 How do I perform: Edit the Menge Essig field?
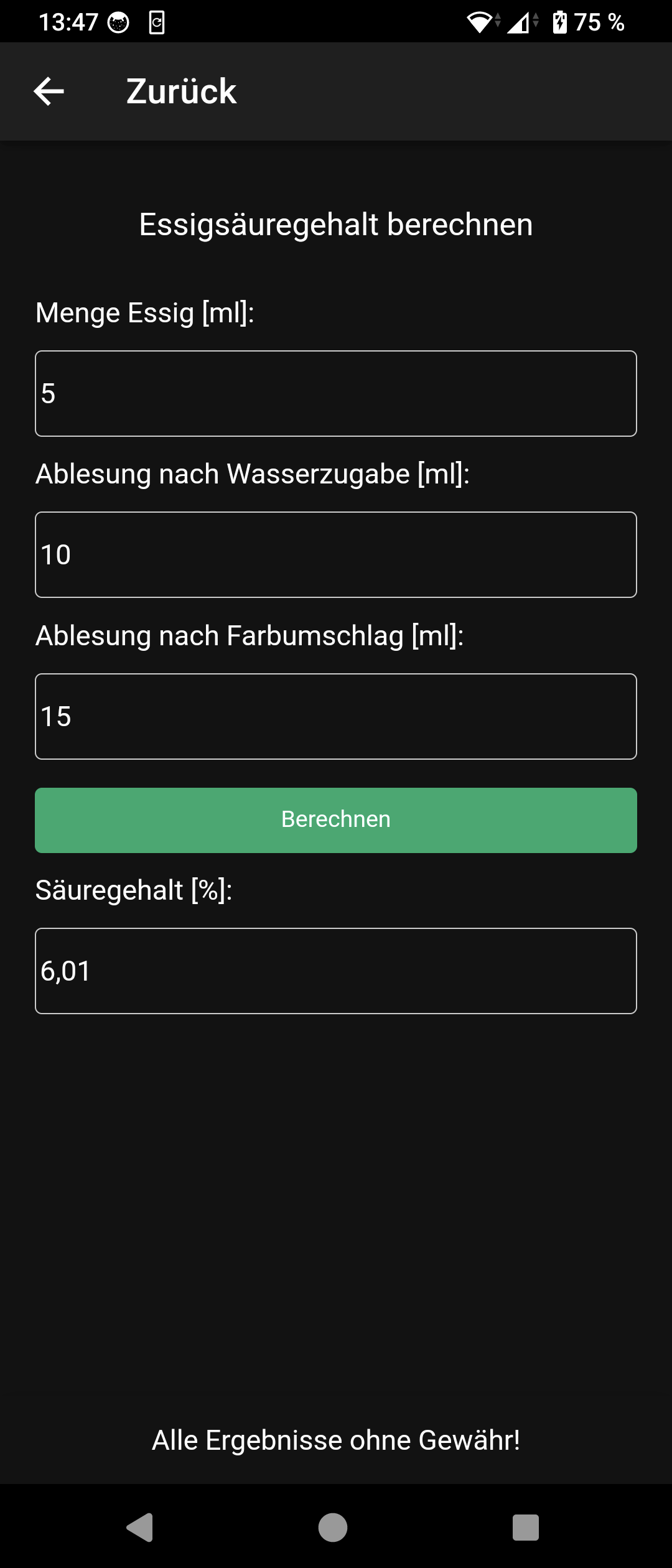click(x=336, y=393)
